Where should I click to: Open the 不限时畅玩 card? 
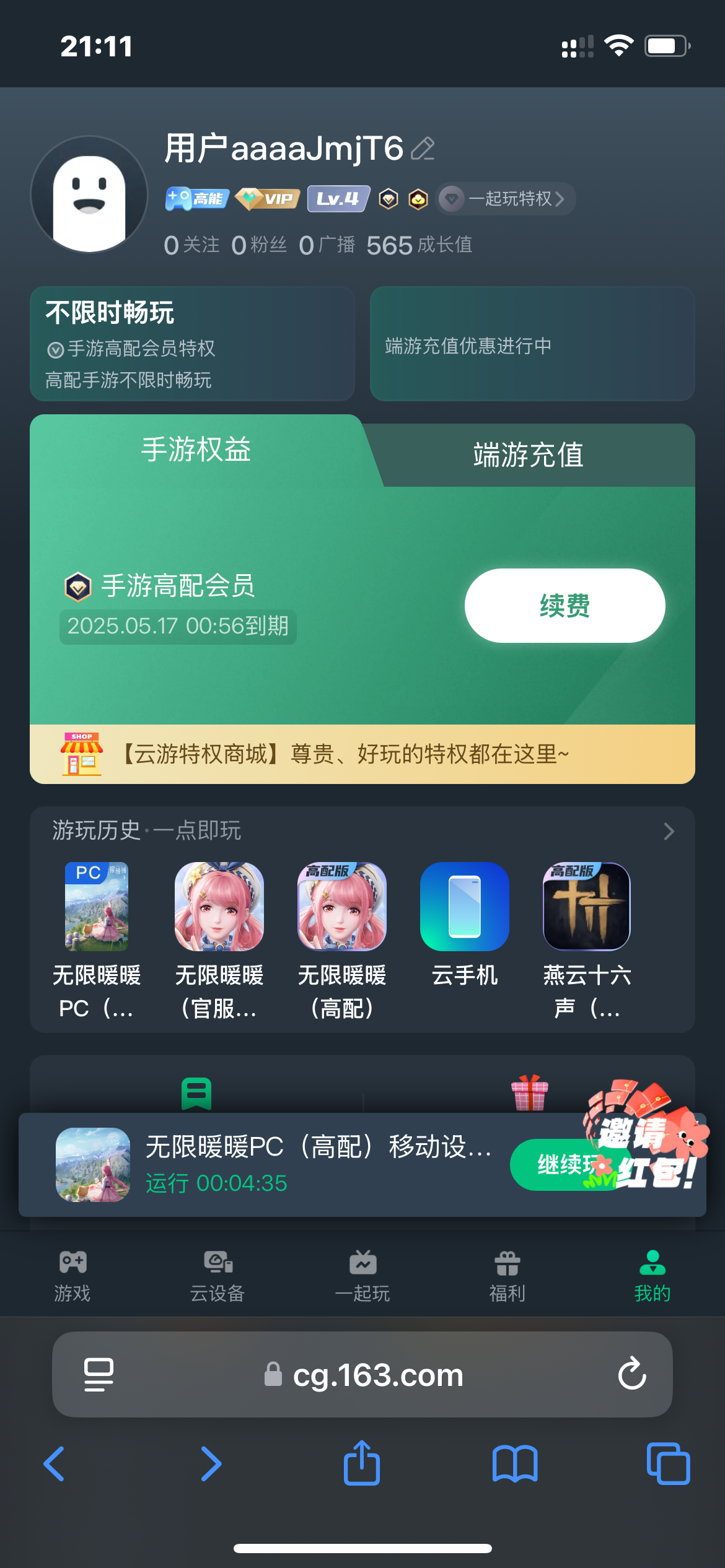192,344
